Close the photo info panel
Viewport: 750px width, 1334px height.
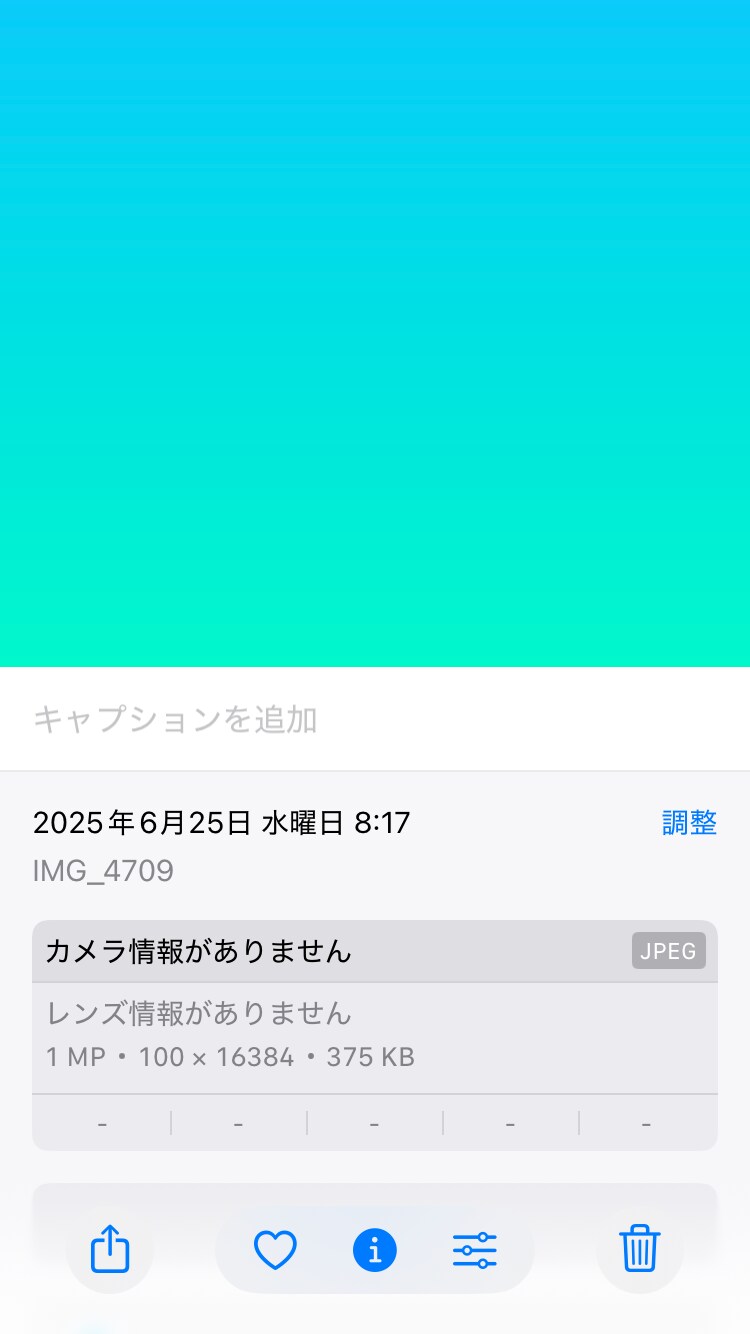(375, 1250)
